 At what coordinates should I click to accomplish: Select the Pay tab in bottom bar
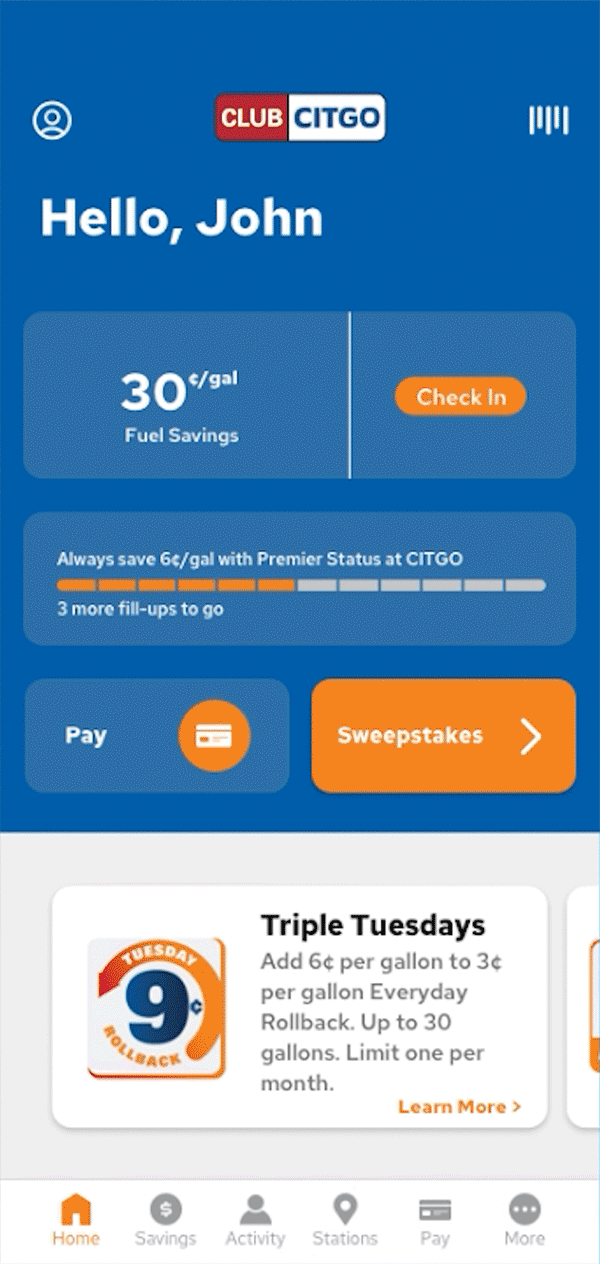click(x=434, y=1221)
